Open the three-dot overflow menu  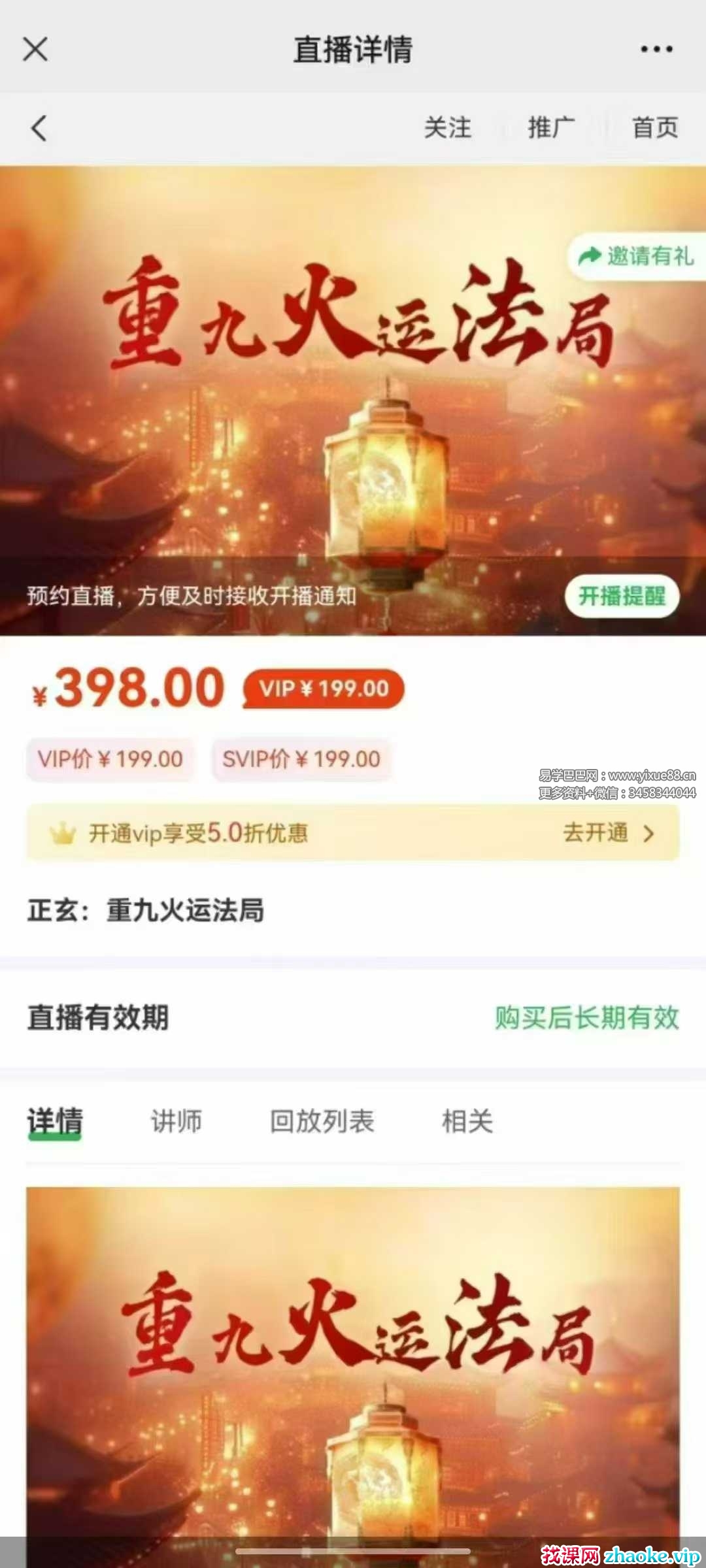point(656,49)
